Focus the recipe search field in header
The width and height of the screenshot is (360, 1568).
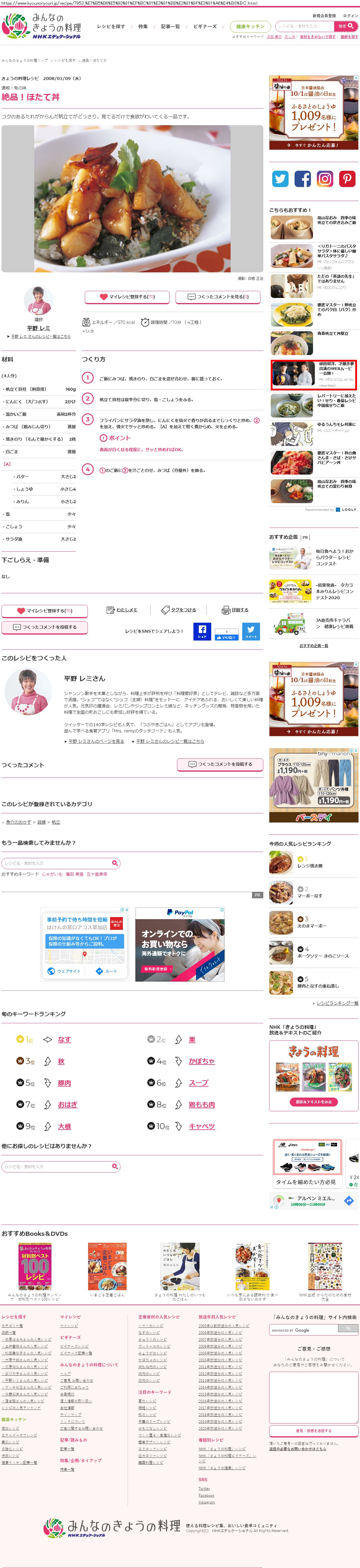point(304,26)
